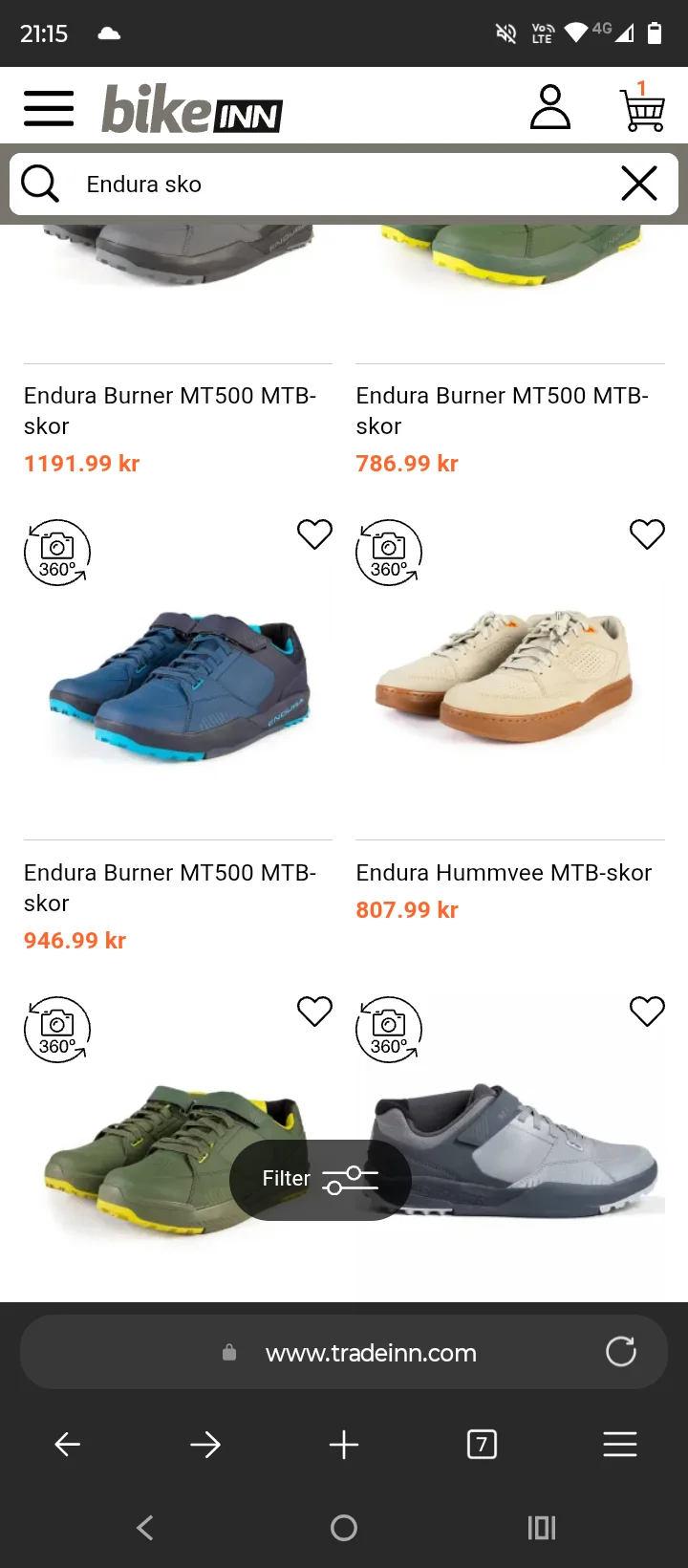Open a new browser tab
Viewport: 688px width, 1568px height.
click(344, 1444)
